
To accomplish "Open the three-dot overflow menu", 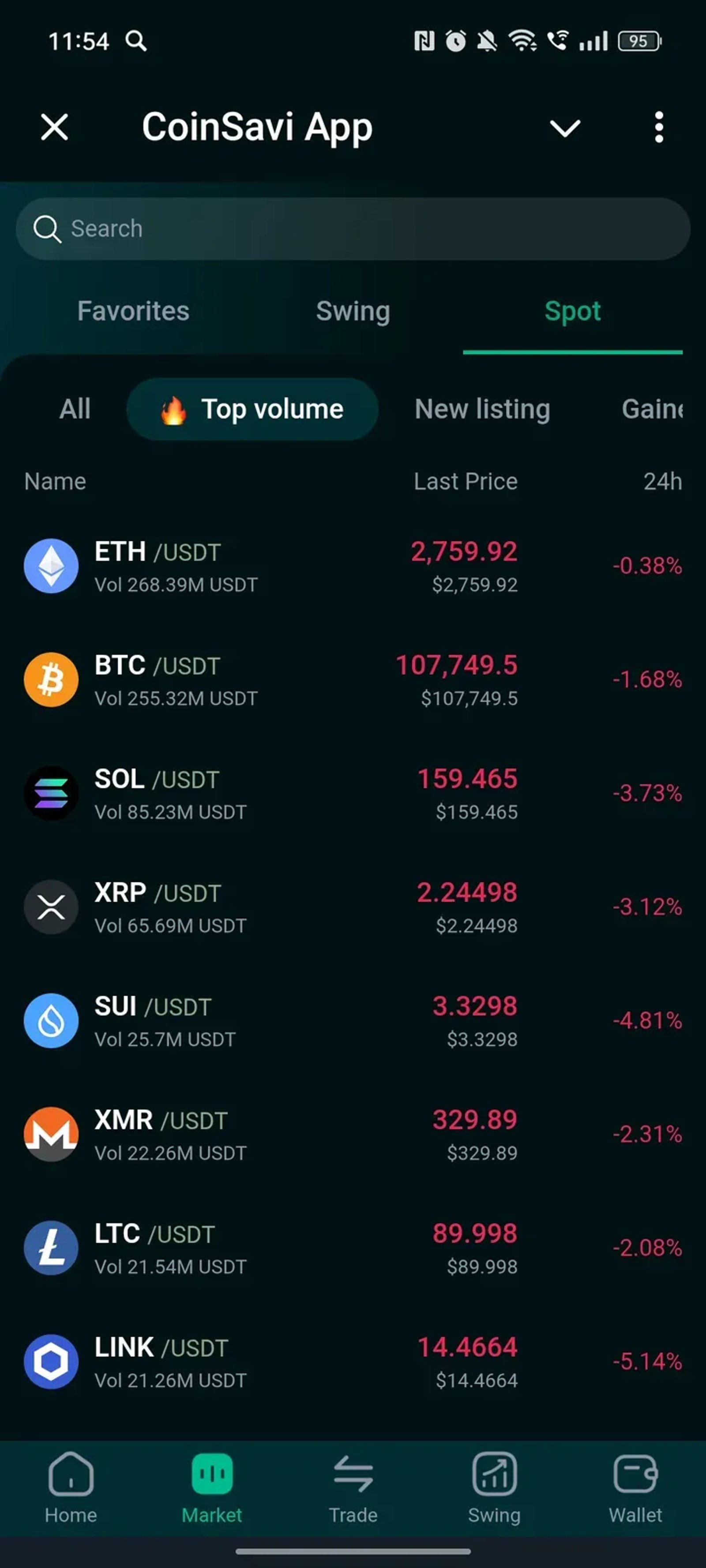I will 658,127.
